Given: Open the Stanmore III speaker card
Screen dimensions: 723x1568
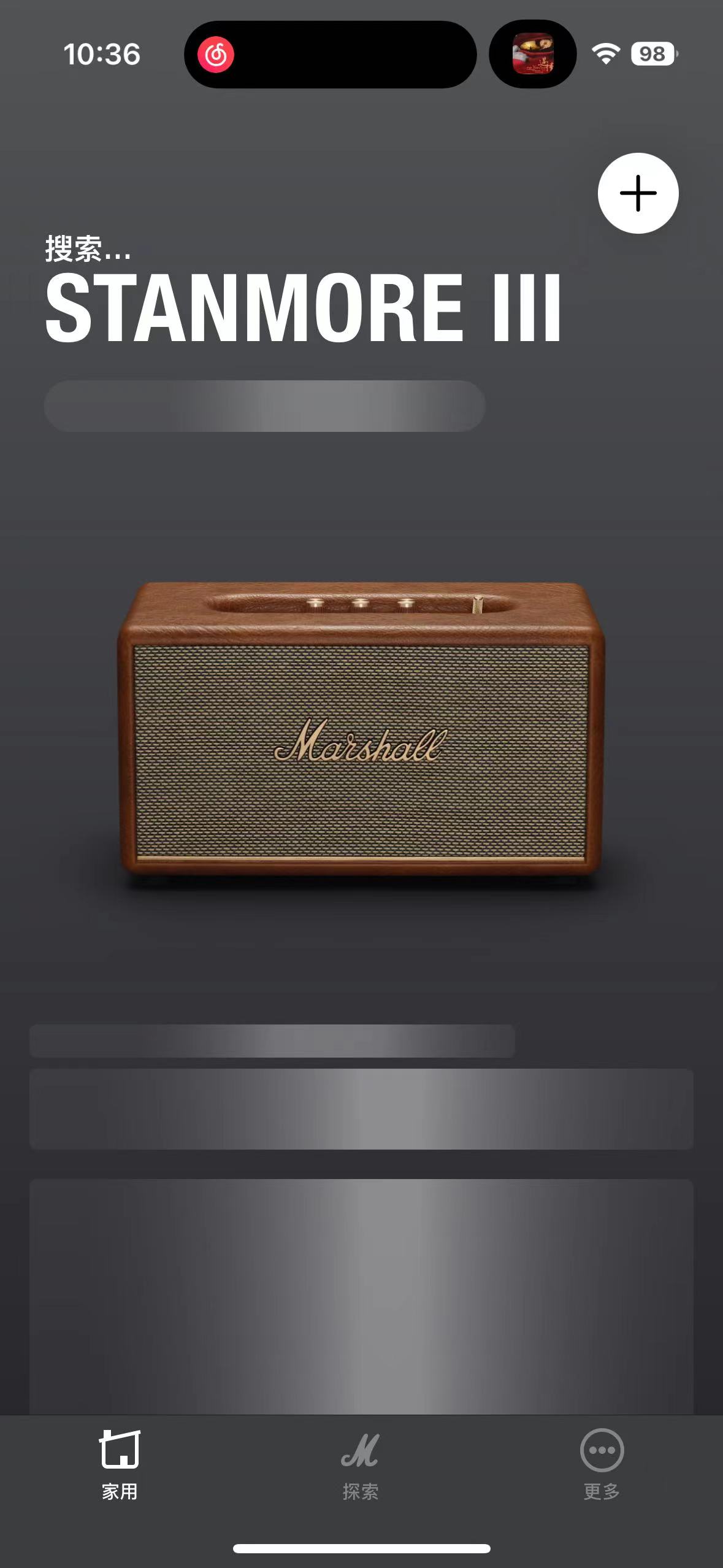Looking at the screenshot, I should [361, 727].
